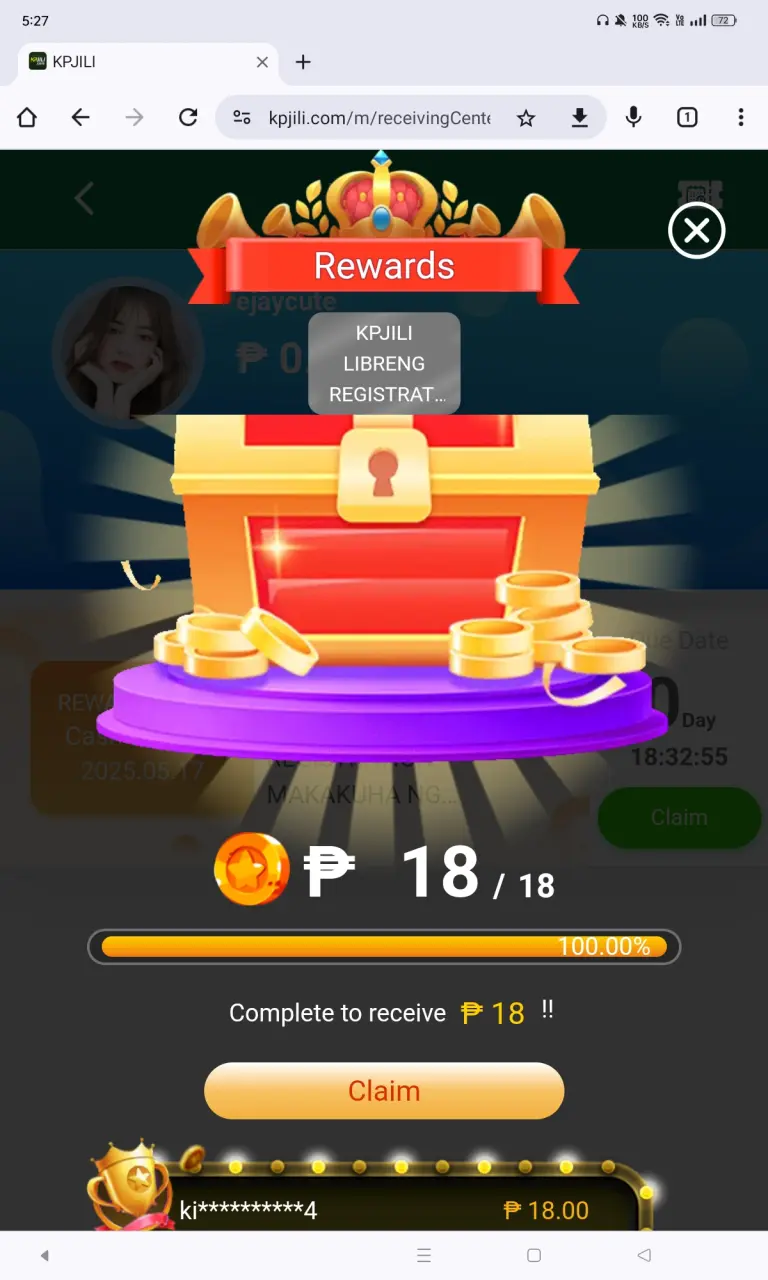Open a new browser tab
The image size is (768, 1280).
tap(303, 62)
